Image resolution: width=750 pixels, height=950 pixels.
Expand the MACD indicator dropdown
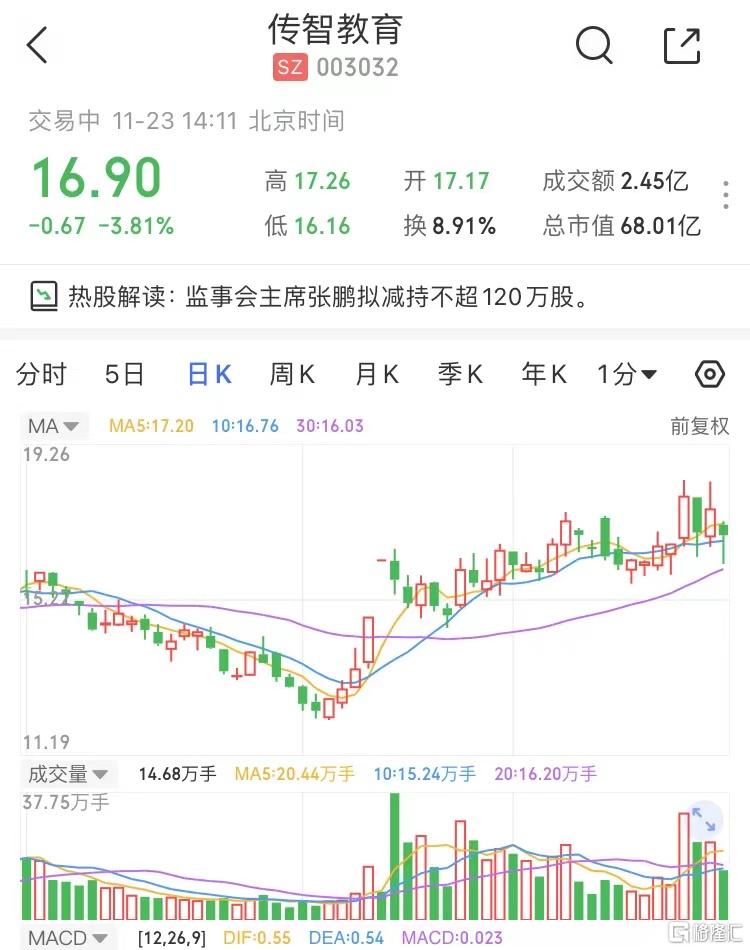[68, 938]
